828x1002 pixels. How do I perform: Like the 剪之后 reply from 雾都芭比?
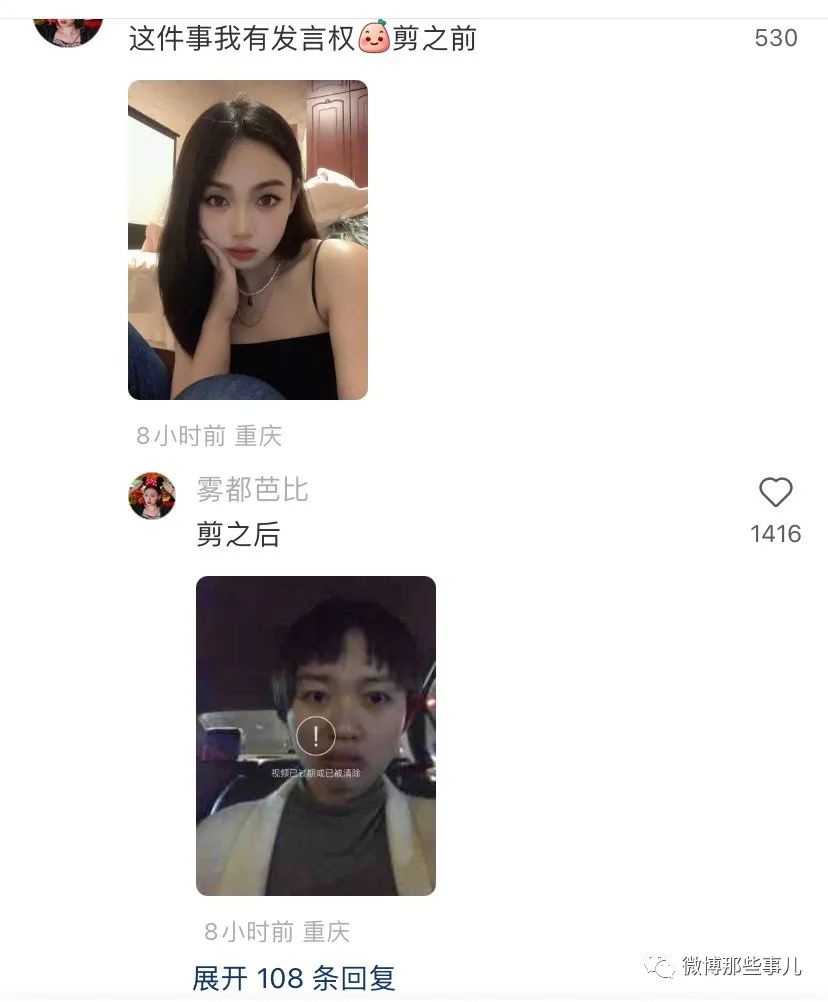(x=775, y=492)
